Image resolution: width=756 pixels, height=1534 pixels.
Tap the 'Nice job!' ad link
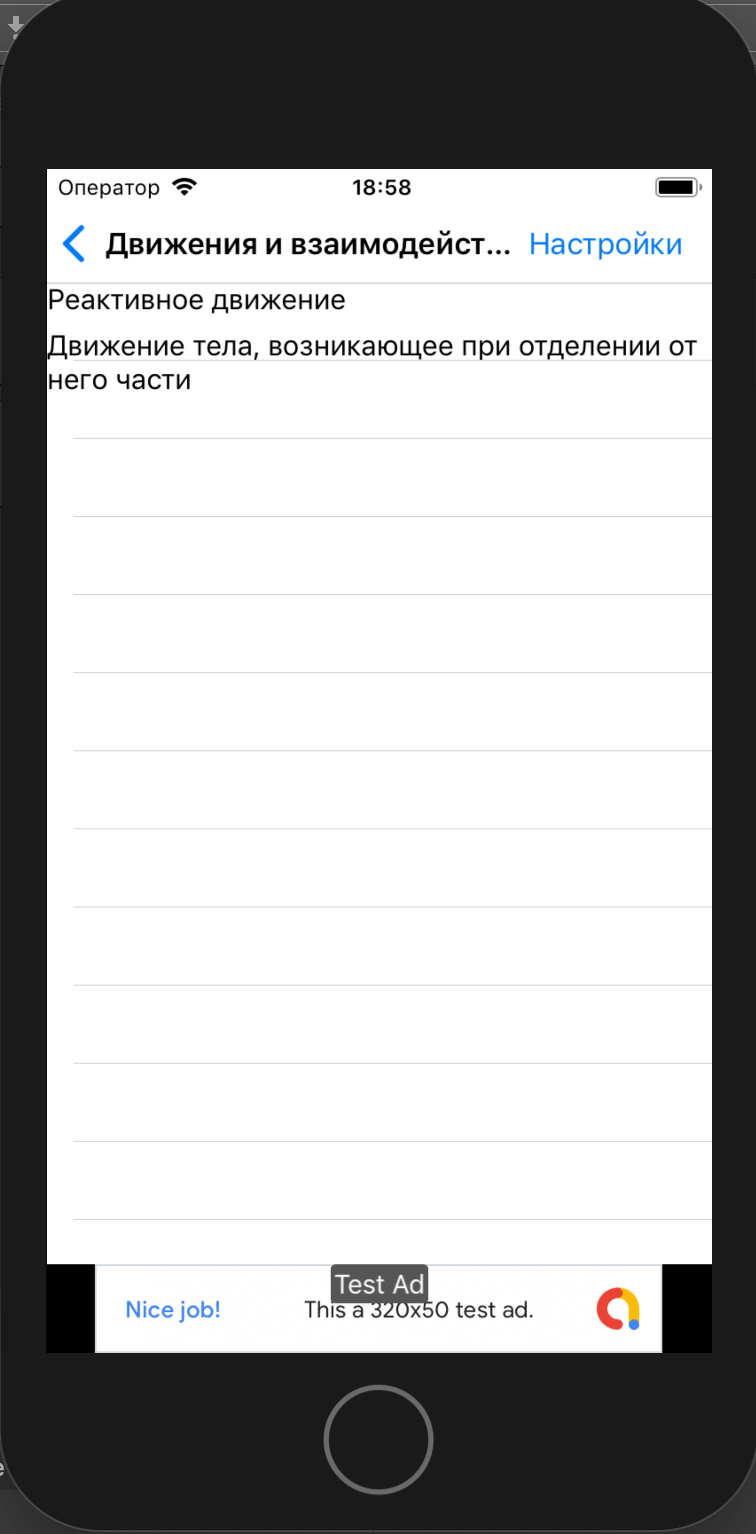click(x=172, y=1310)
